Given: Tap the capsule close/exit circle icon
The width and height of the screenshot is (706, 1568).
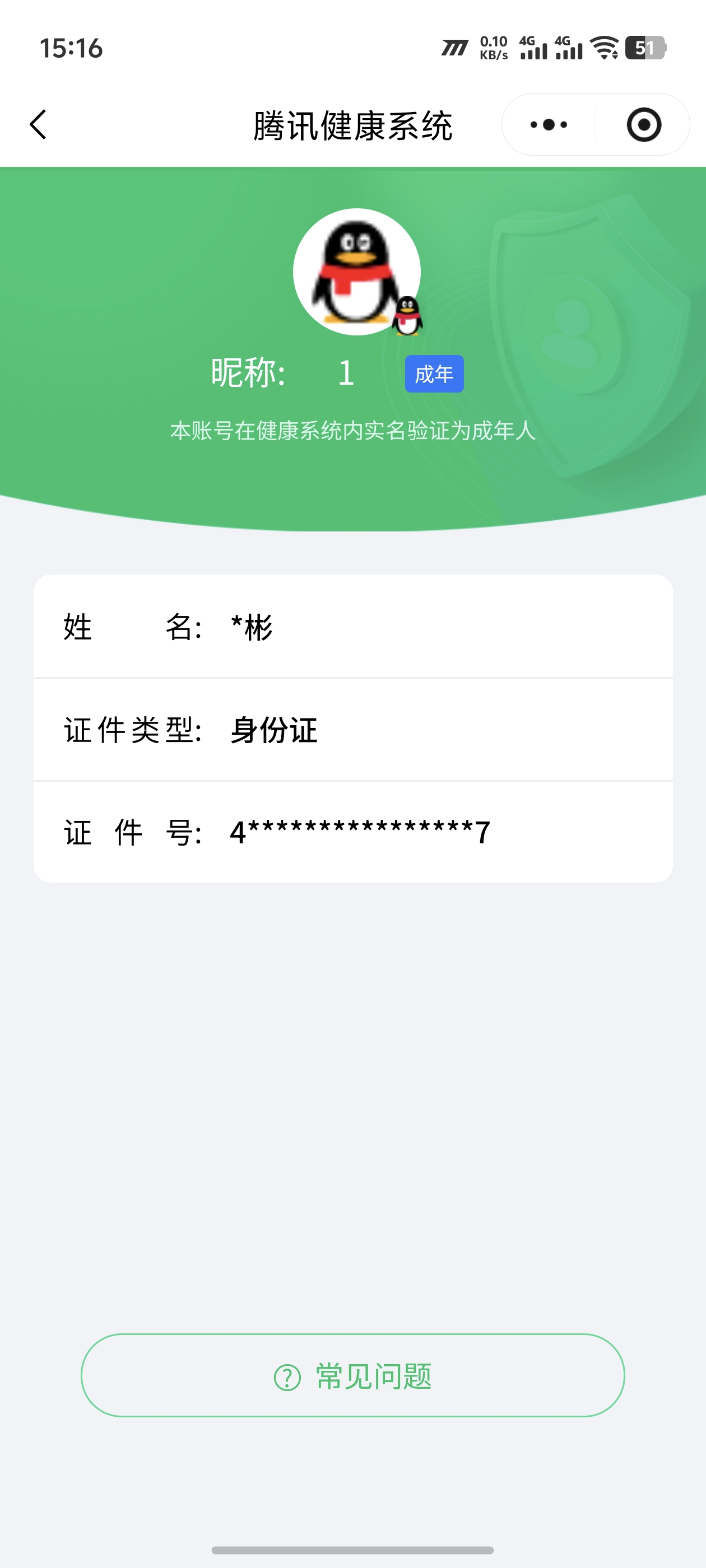Looking at the screenshot, I should [644, 124].
